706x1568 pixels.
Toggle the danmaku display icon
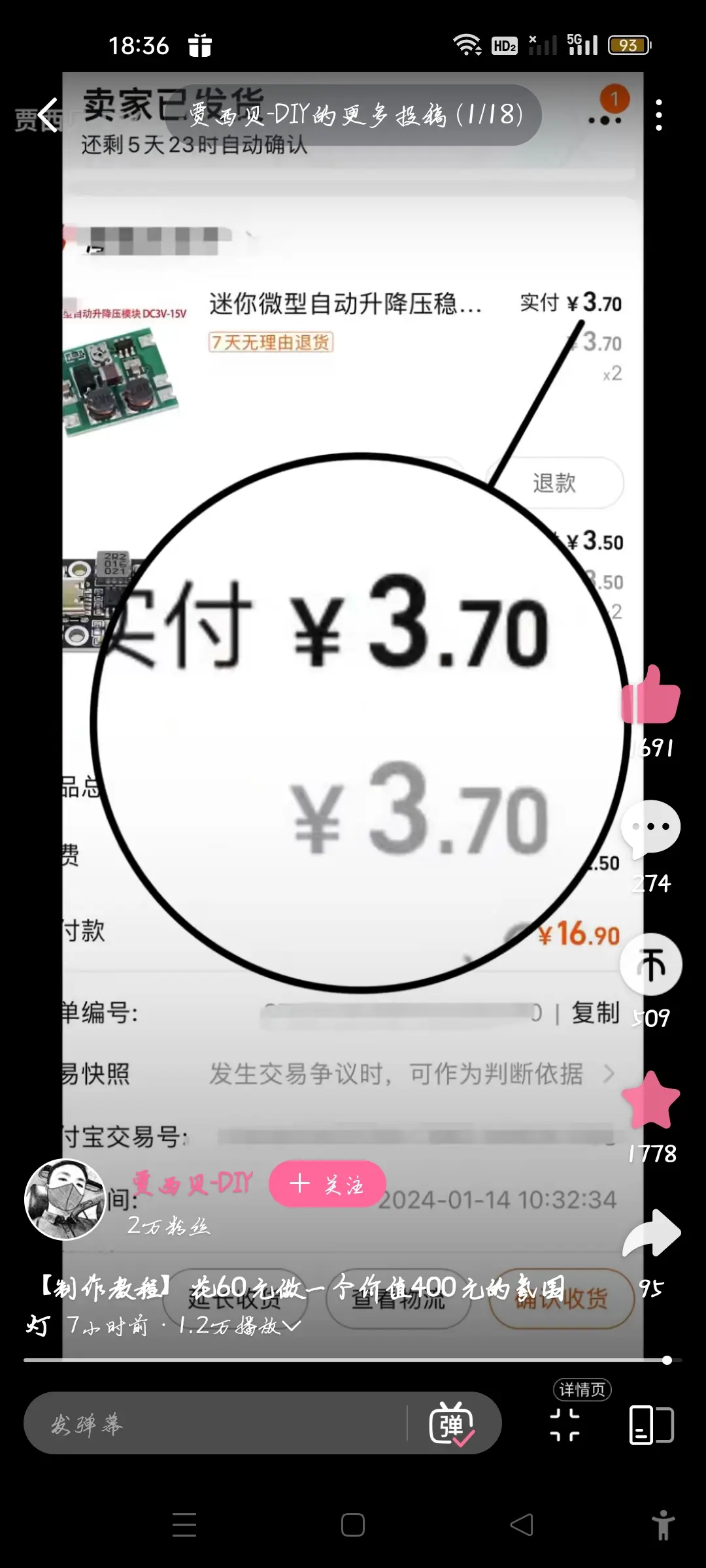tap(451, 1424)
